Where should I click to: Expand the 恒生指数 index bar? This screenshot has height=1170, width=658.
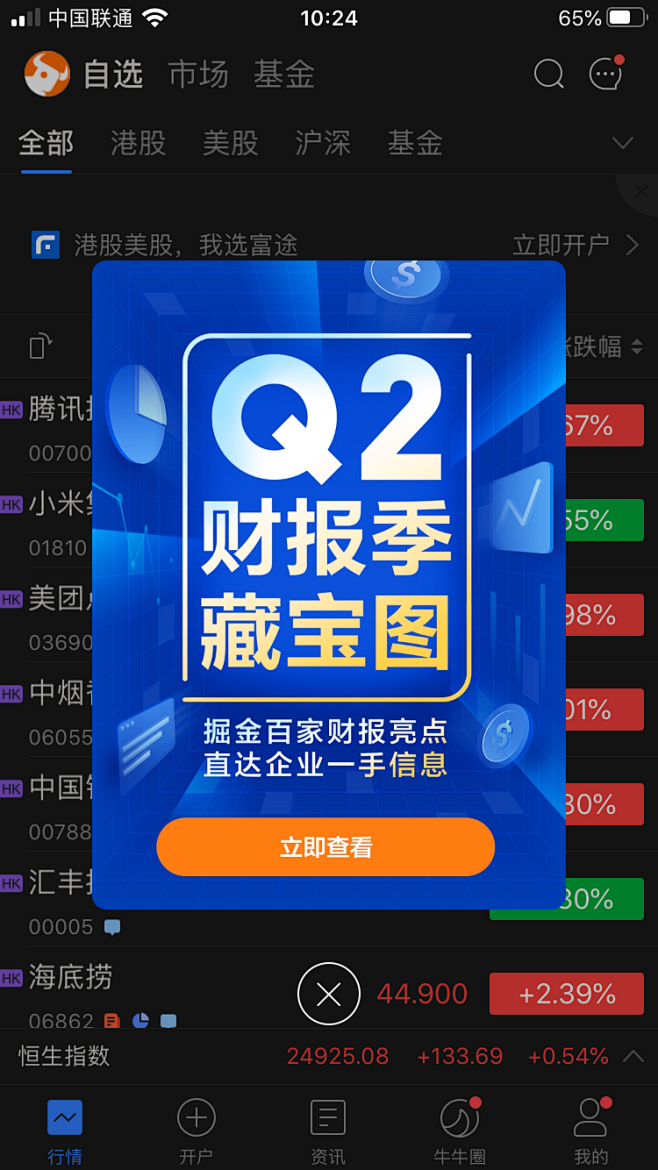[632, 1056]
